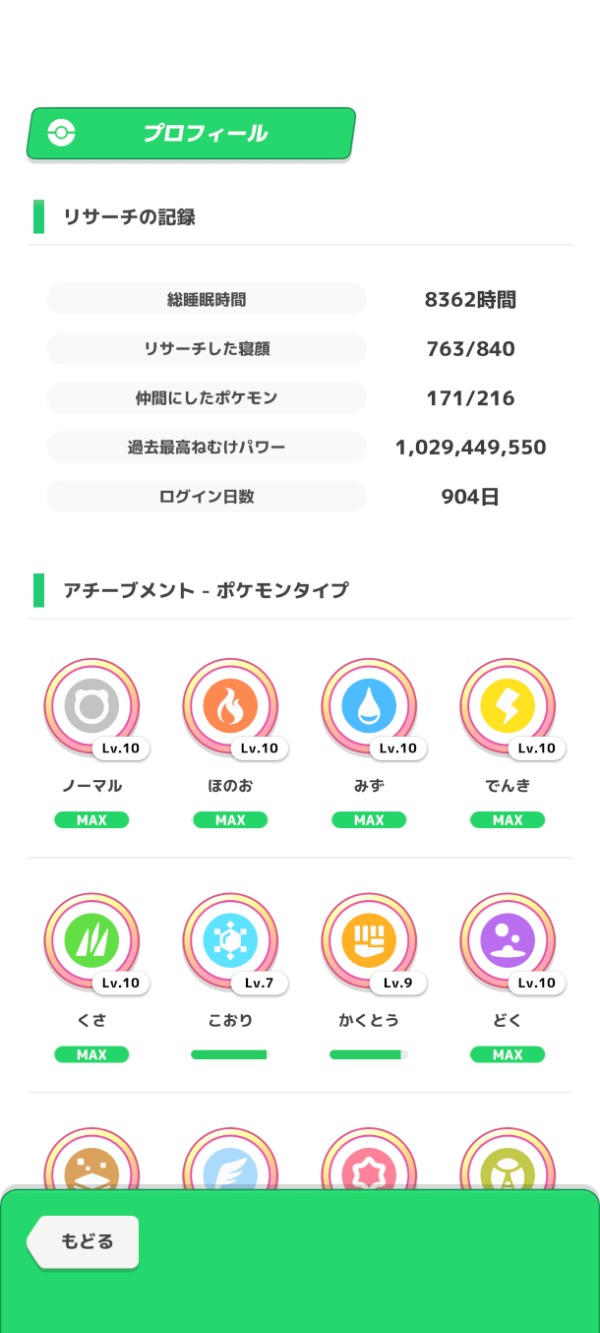The width and height of the screenshot is (600, 1333).
Task: View the ほのお type achievement badge
Action: pos(230,707)
